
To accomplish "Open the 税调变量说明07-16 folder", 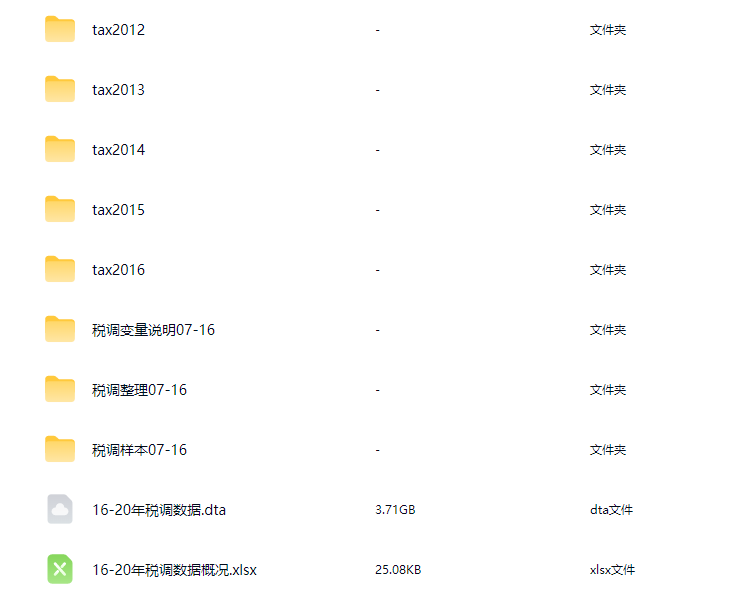I will [153, 330].
